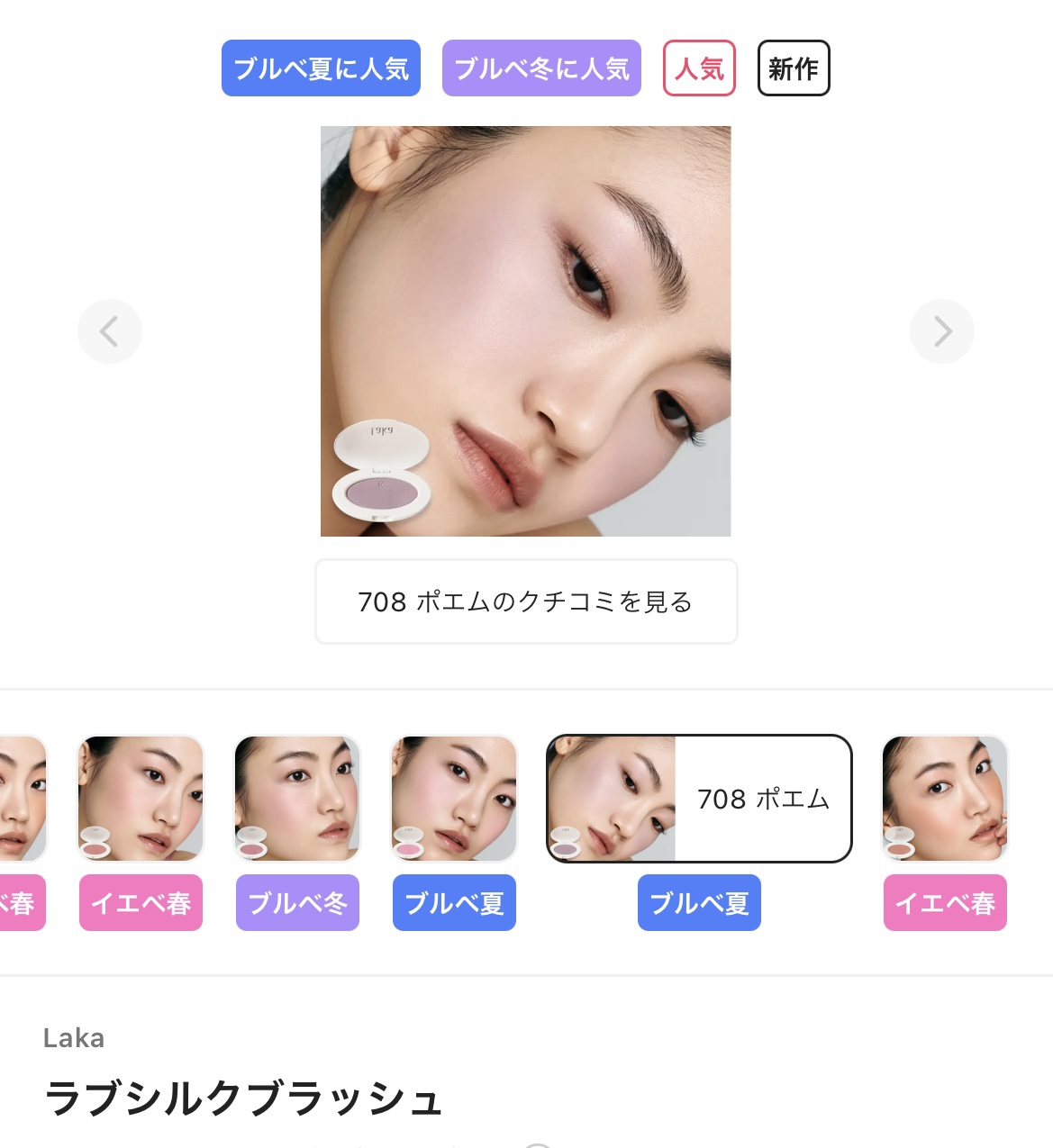Select the shade thumbnail above ブルベ冬
Viewport: 1053px width, 1148px height.
coord(297,799)
